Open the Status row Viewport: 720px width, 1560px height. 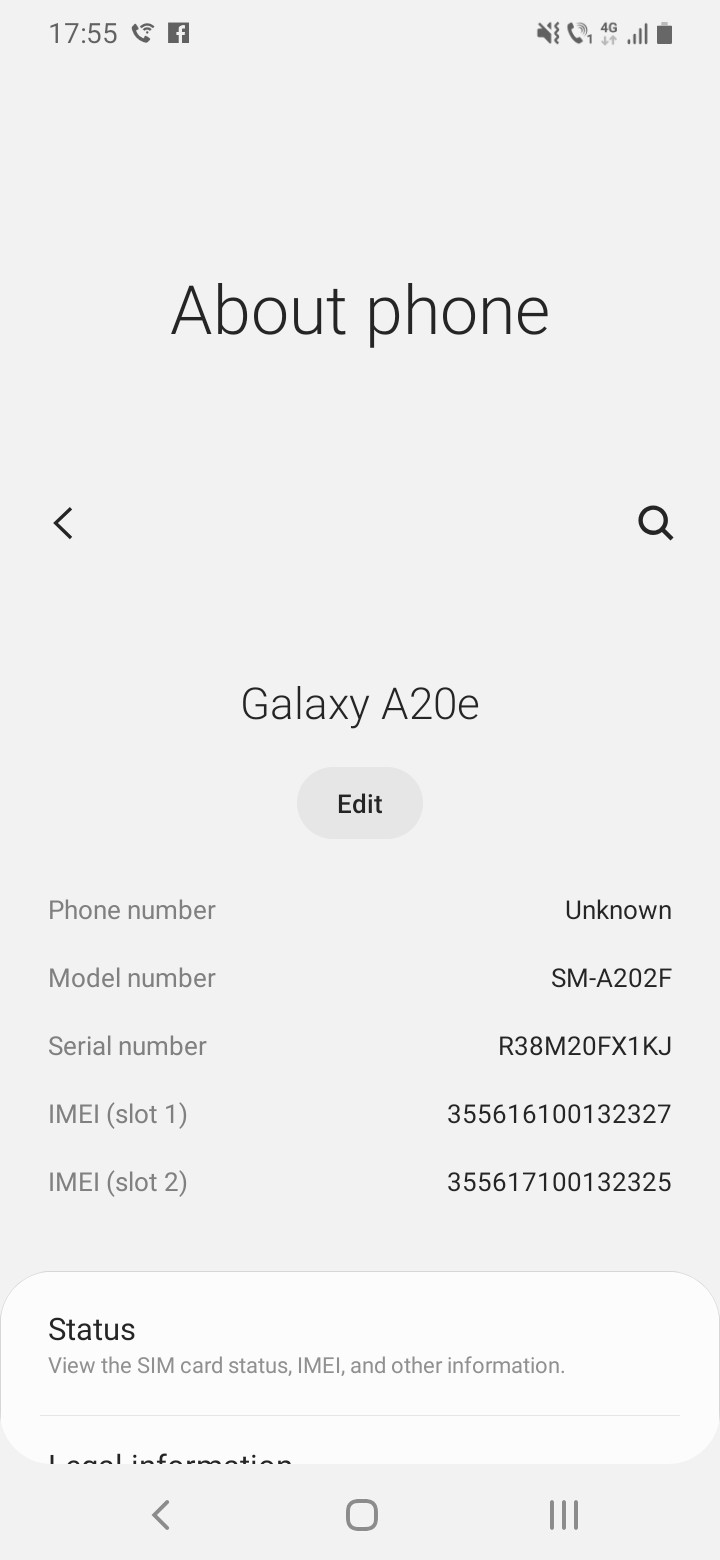tap(360, 1345)
